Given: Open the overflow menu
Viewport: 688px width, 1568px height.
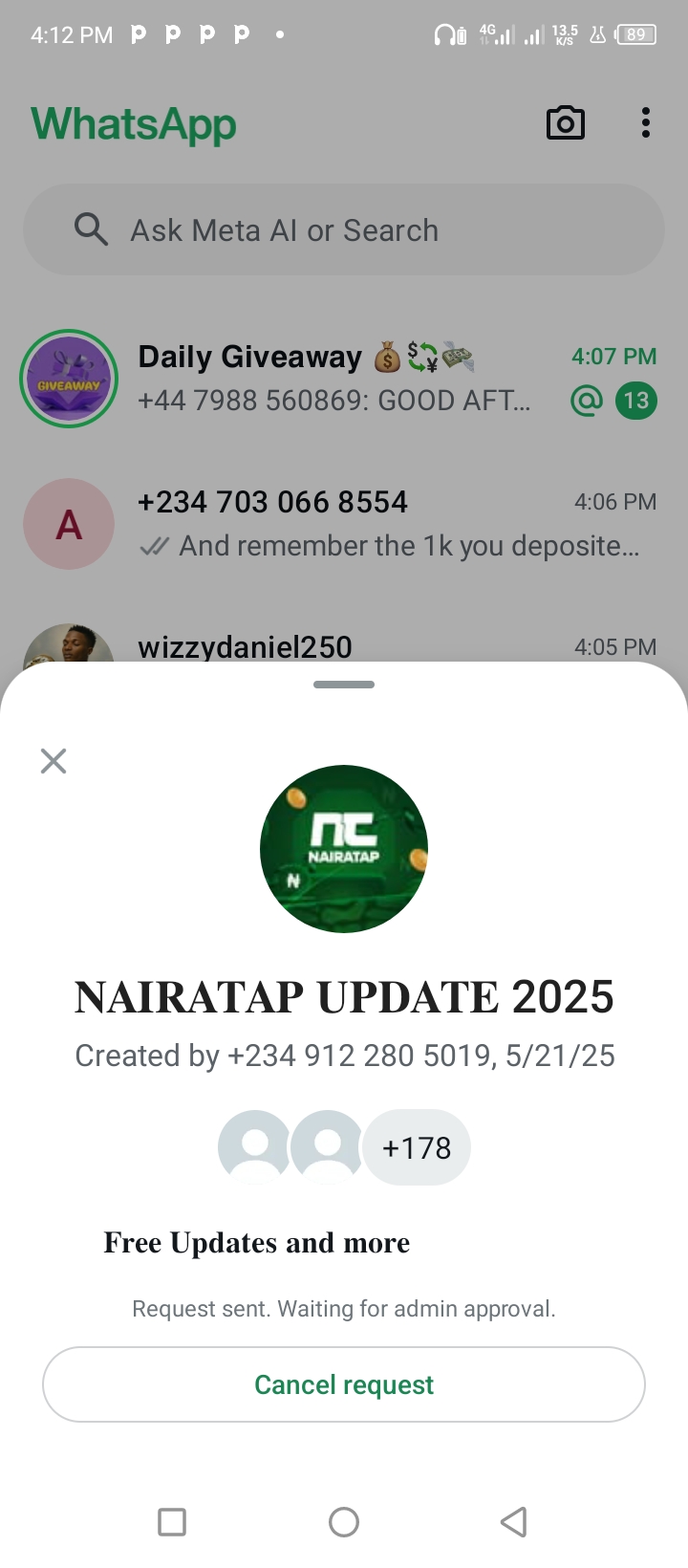Looking at the screenshot, I should point(646,123).
